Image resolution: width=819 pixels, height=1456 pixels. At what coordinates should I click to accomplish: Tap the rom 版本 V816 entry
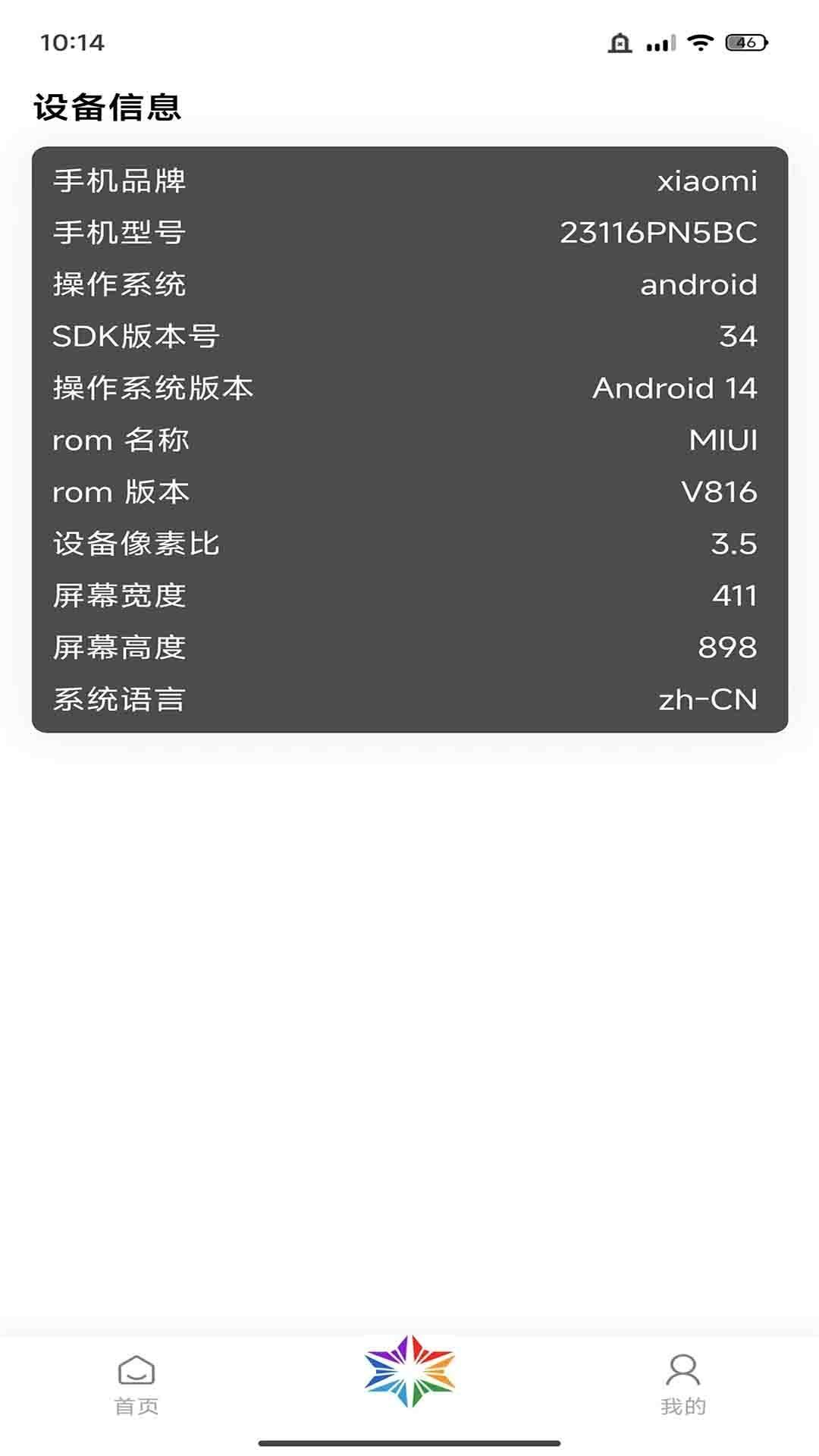pos(407,491)
